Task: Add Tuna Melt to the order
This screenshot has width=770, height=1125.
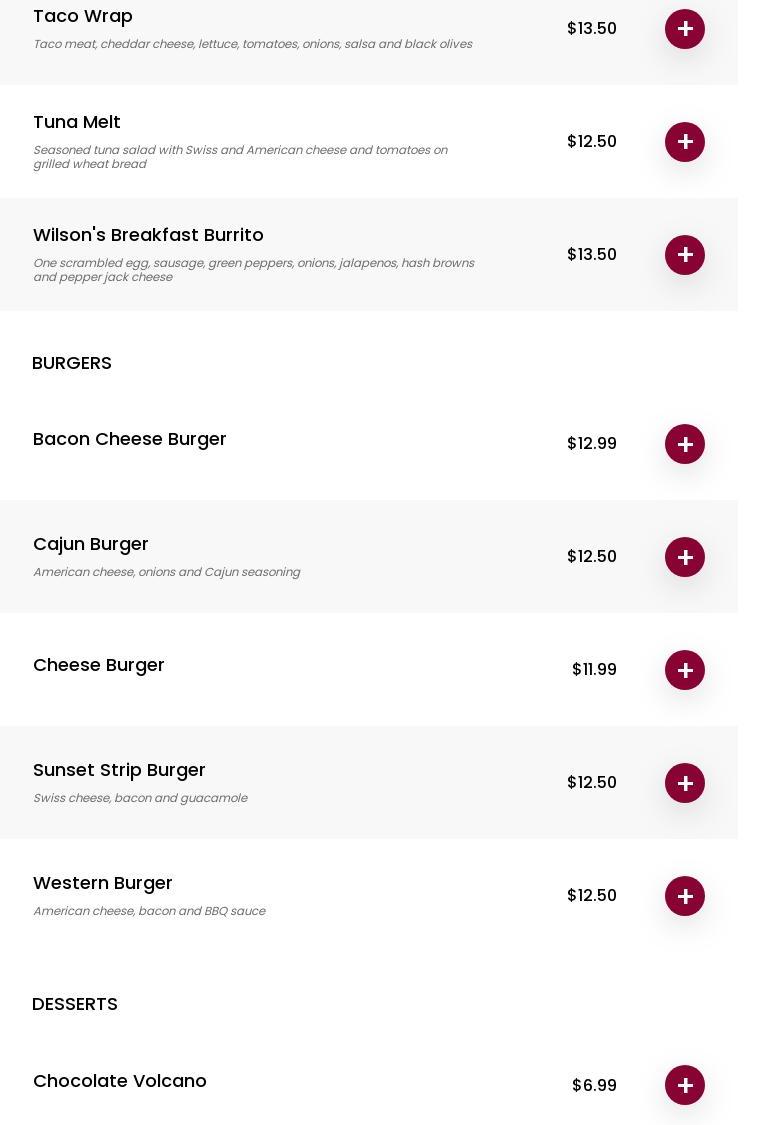Action: (x=685, y=142)
